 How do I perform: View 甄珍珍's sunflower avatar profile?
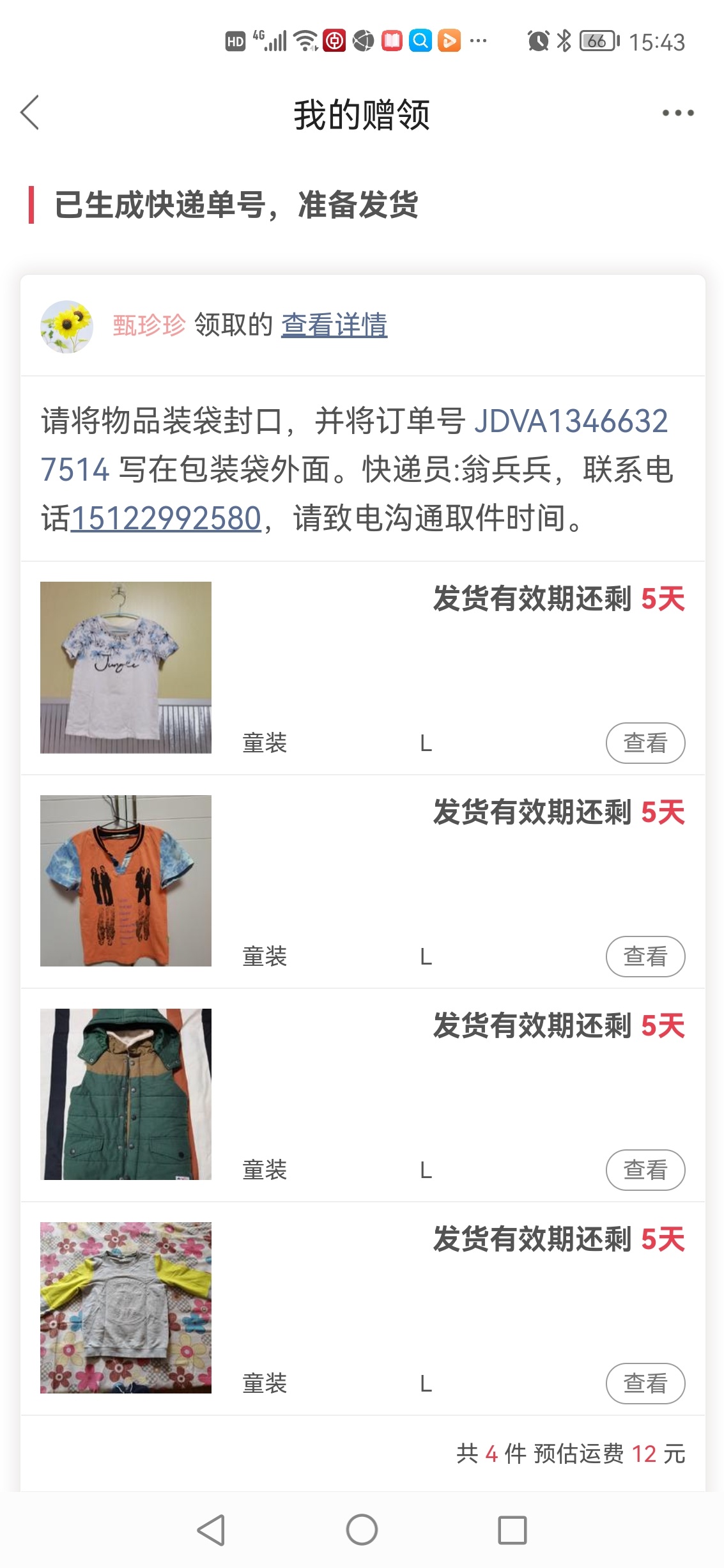66,326
